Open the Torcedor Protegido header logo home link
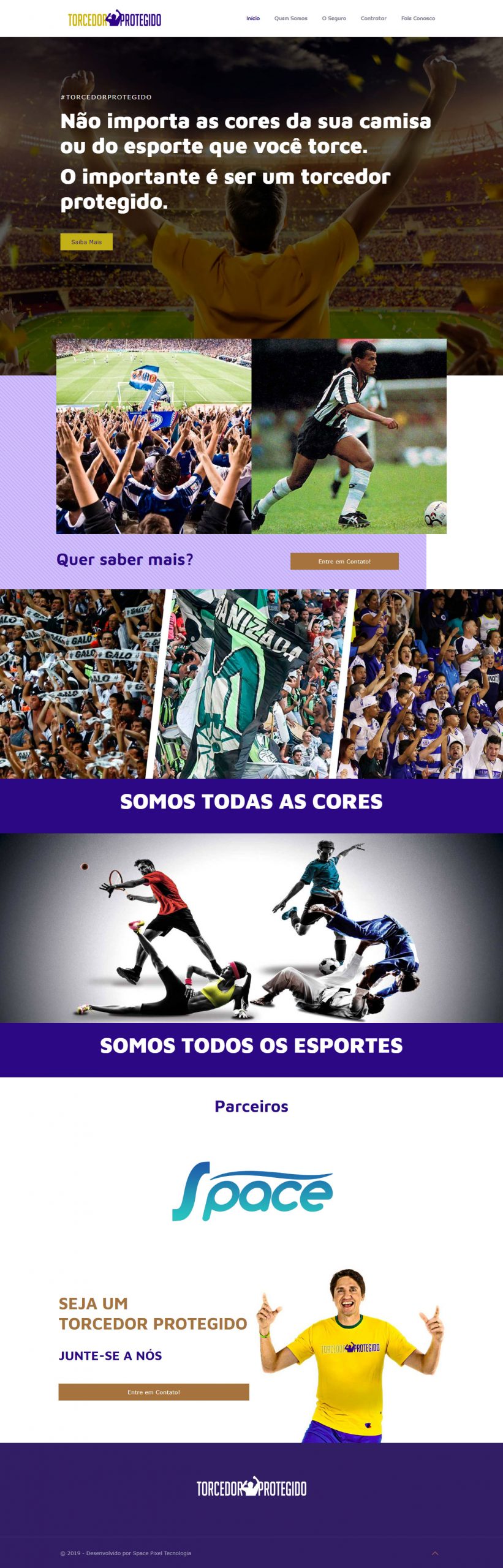503x1568 pixels. (x=115, y=19)
